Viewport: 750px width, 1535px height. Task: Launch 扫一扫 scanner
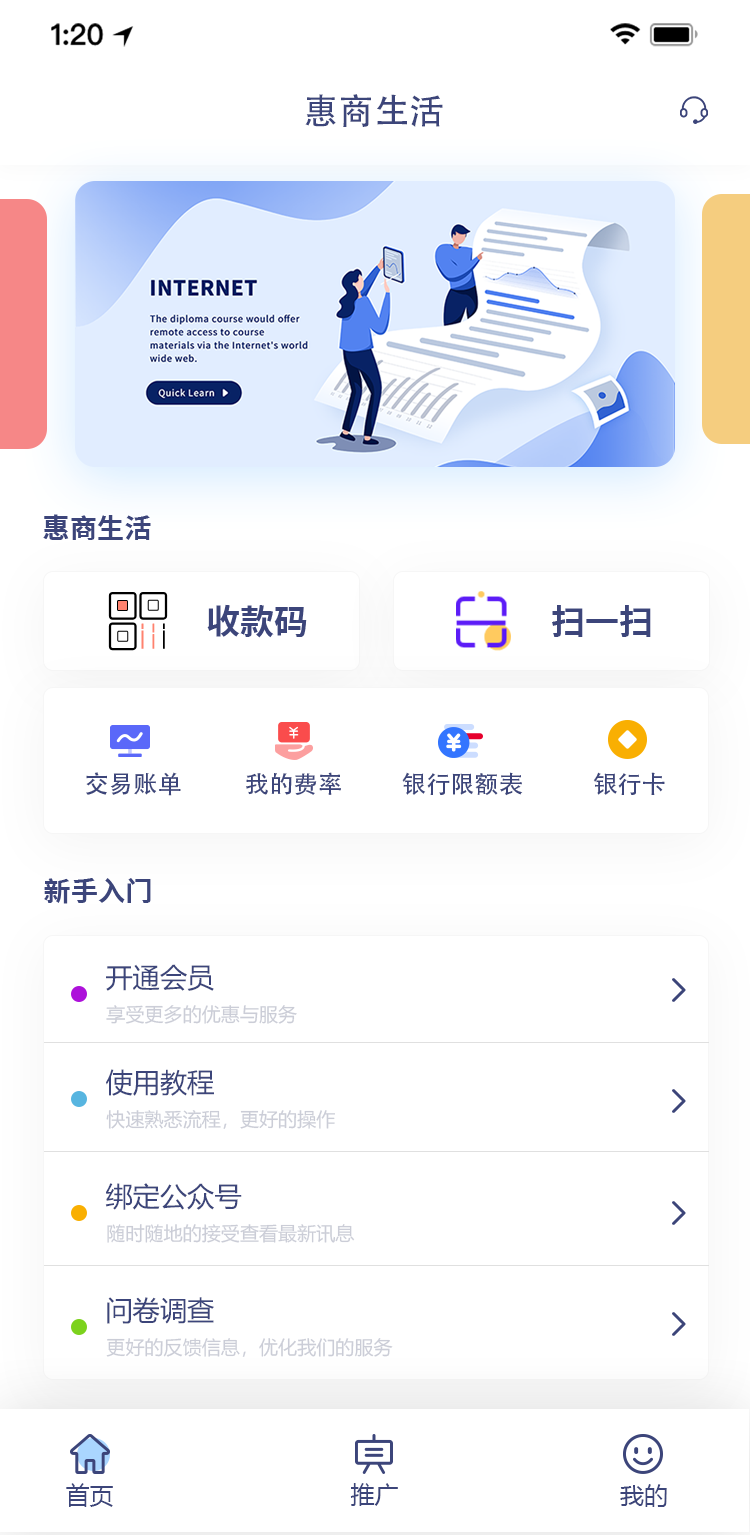click(551, 621)
